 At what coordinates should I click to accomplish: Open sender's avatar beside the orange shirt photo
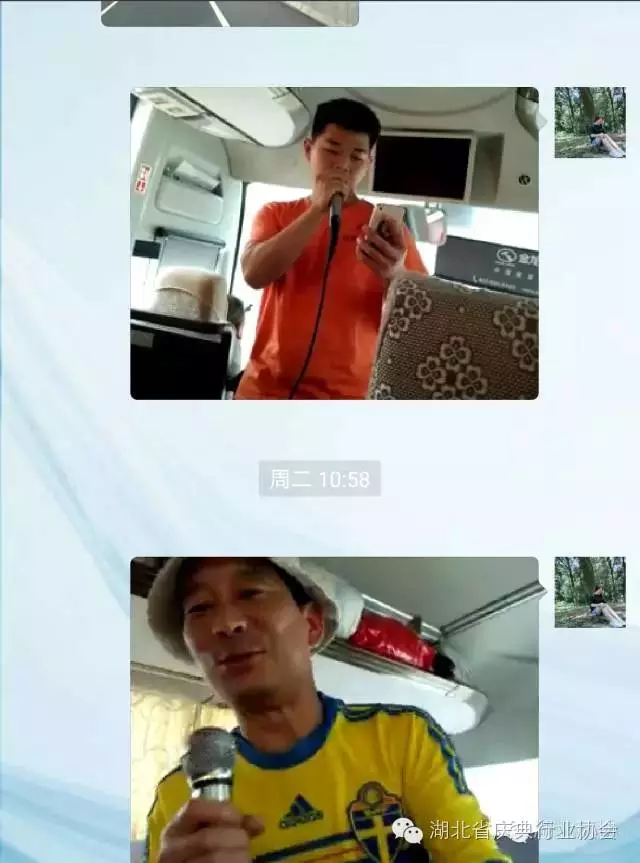pos(590,122)
